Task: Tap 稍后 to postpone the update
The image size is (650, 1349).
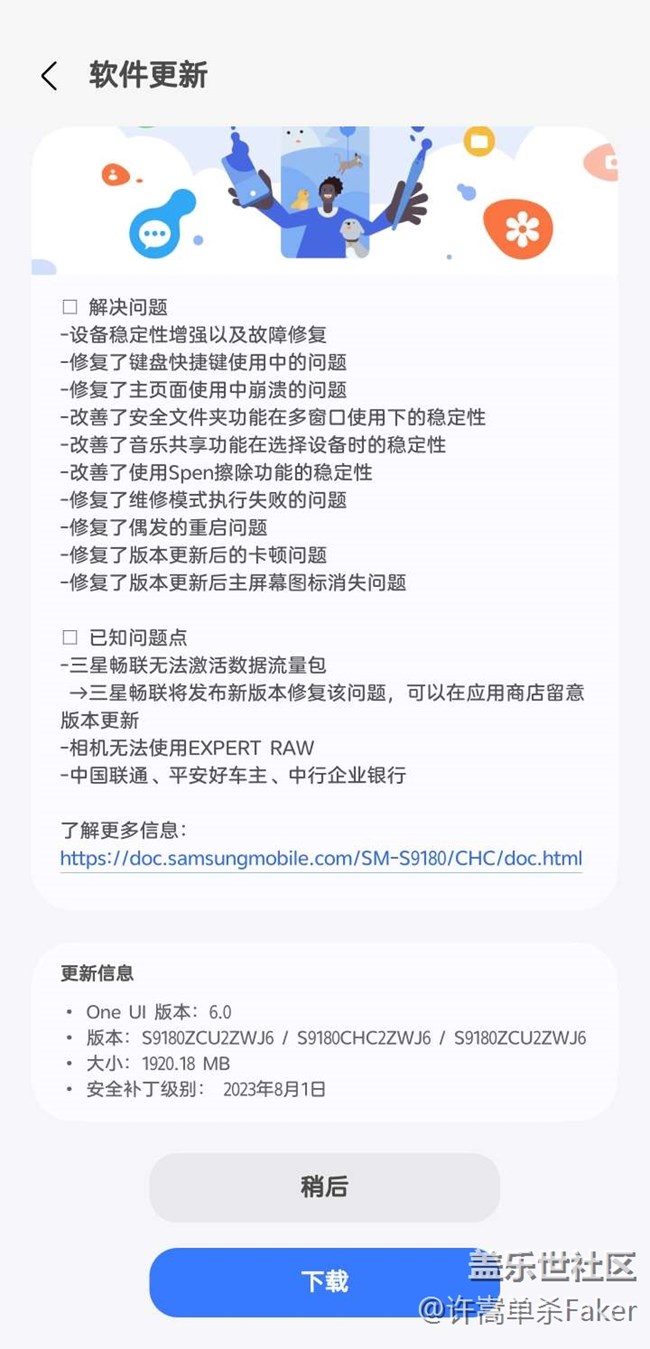Action: click(x=324, y=1187)
